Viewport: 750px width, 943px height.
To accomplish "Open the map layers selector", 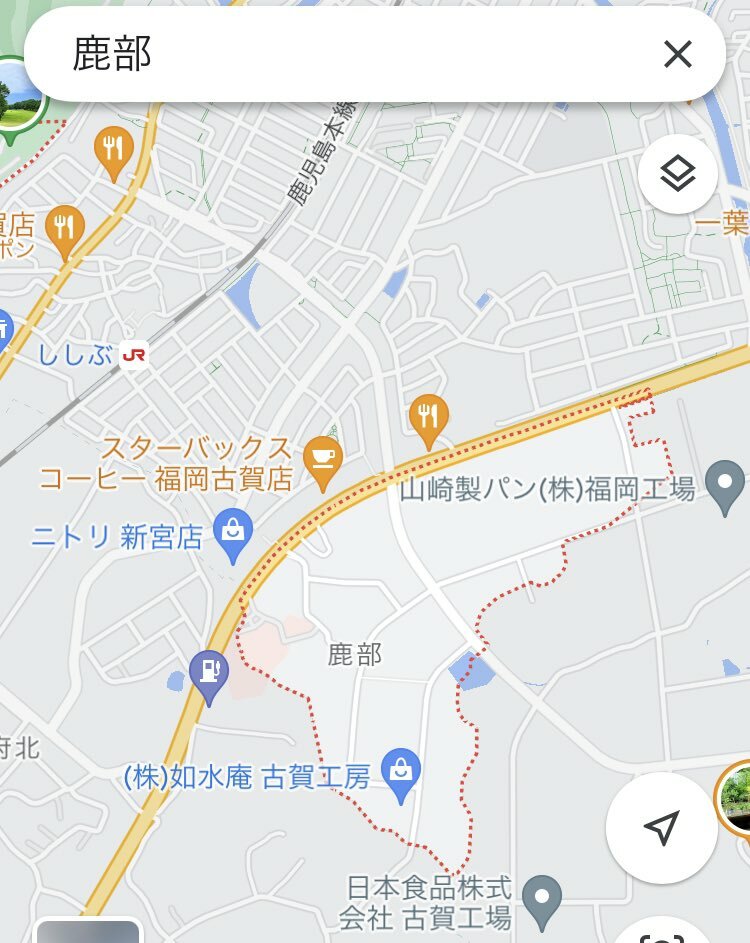I will 678,176.
